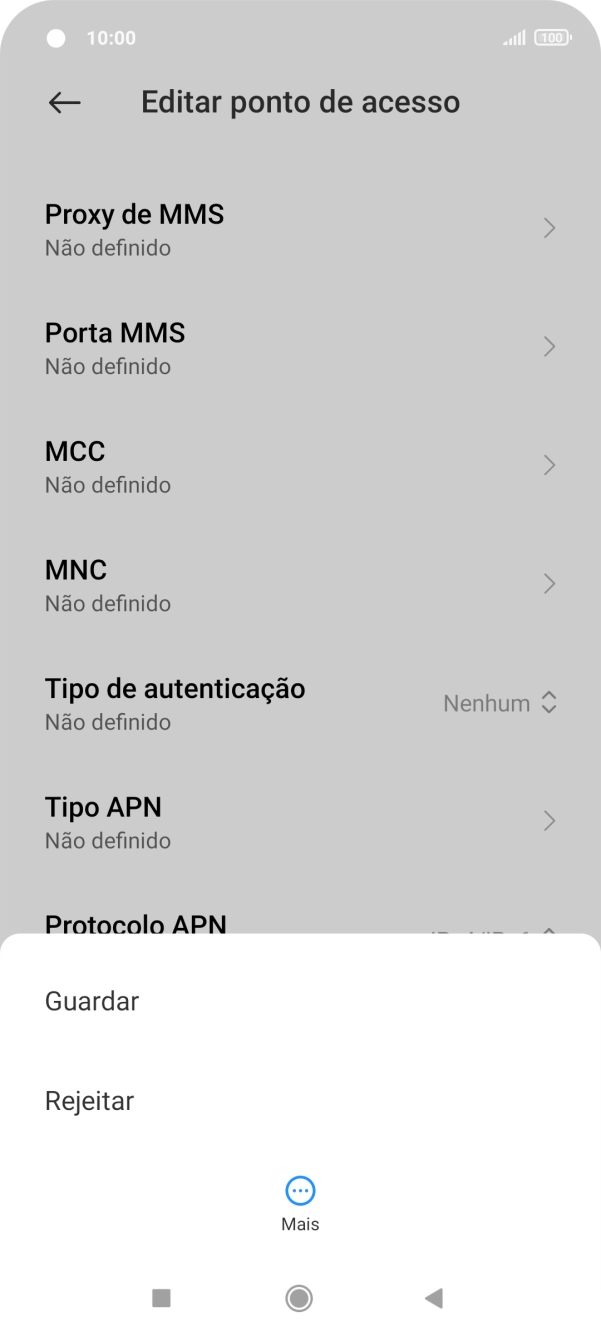Open the Tipo APN setting
This screenshot has width=601, height=1336.
(300, 821)
